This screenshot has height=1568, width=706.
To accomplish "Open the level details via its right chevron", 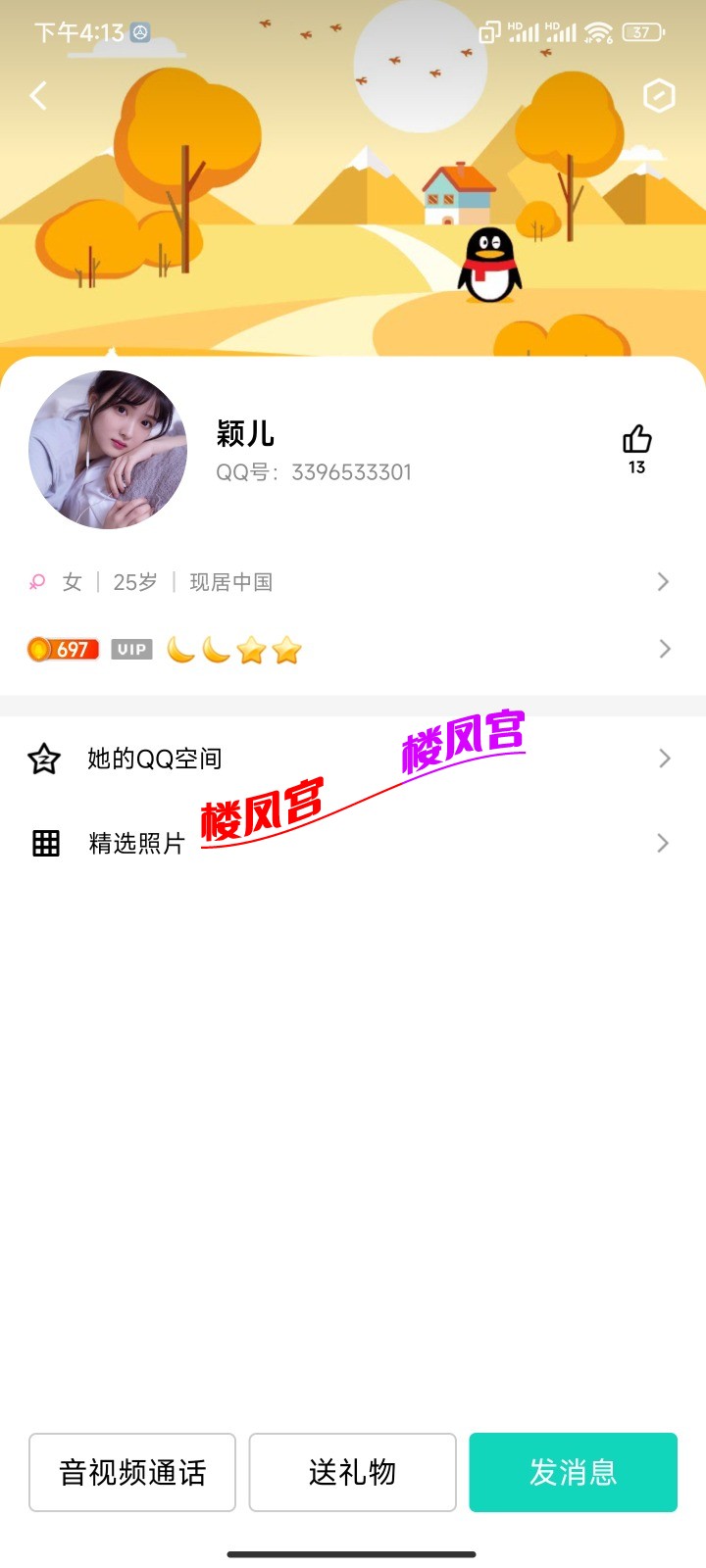I will pyautogui.click(x=663, y=649).
